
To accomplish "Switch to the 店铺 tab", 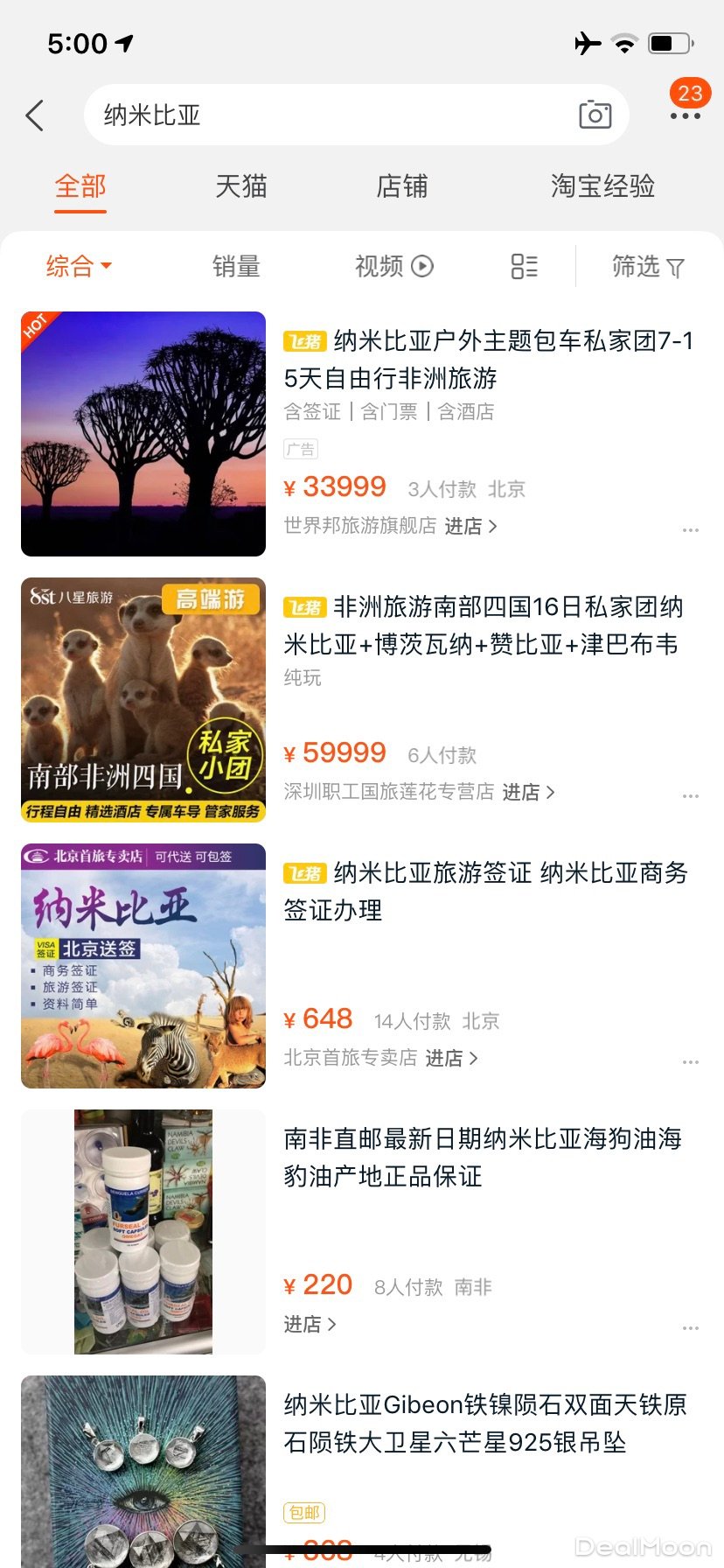I will [x=401, y=186].
